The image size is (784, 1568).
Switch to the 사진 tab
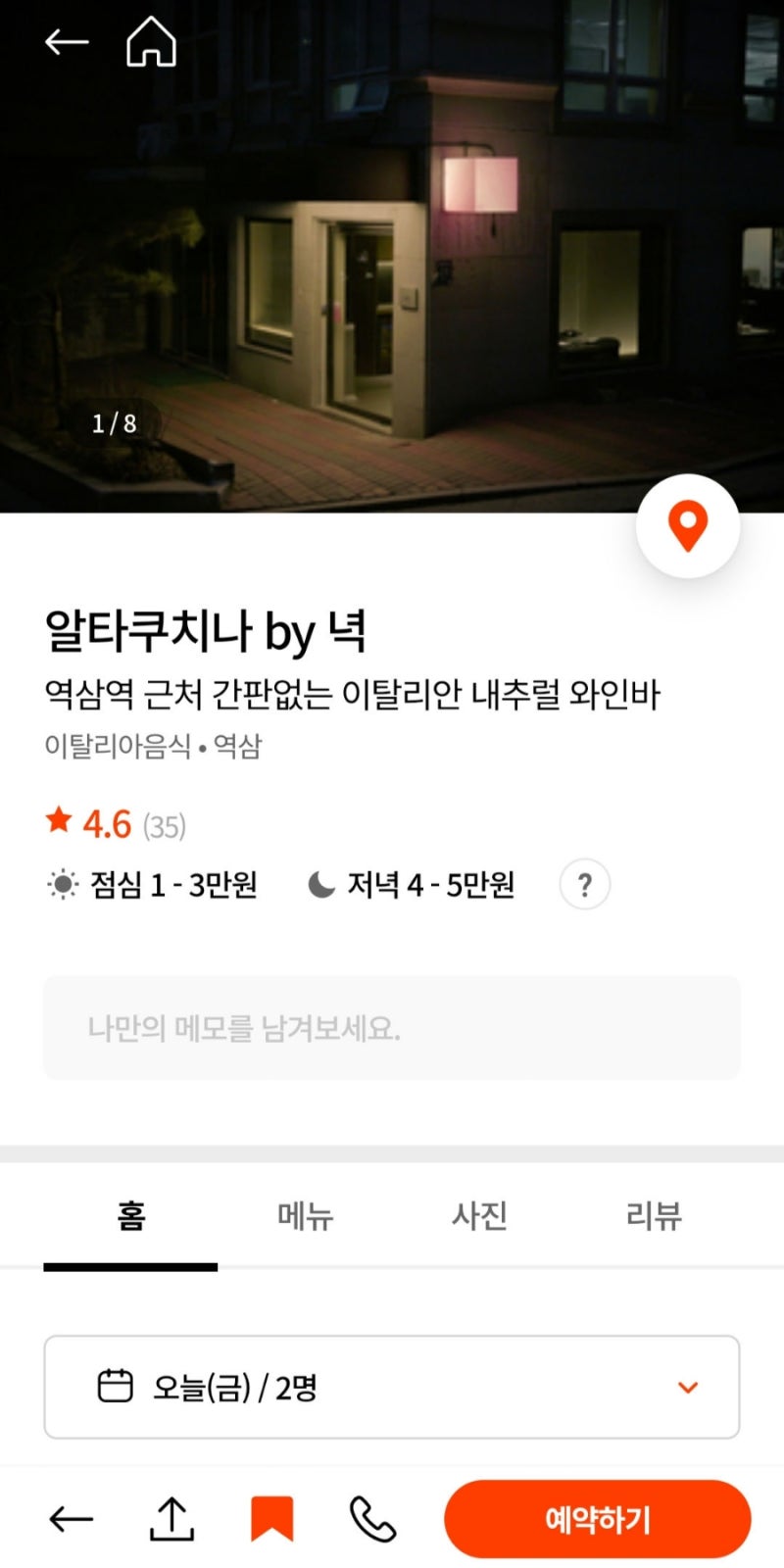click(x=479, y=1216)
